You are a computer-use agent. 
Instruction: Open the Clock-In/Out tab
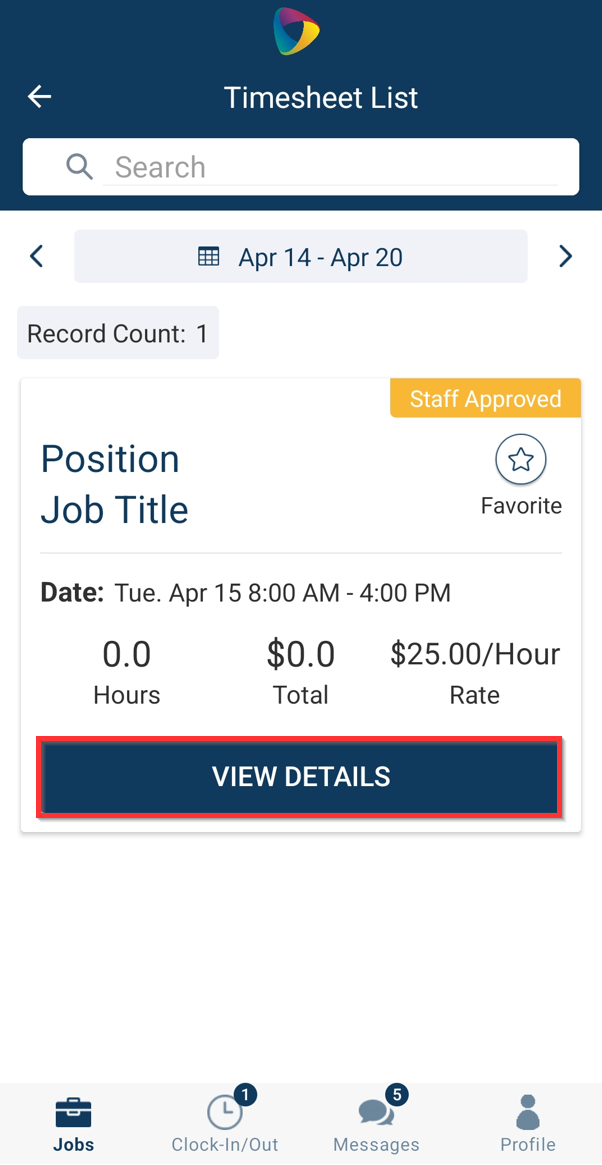click(225, 1123)
